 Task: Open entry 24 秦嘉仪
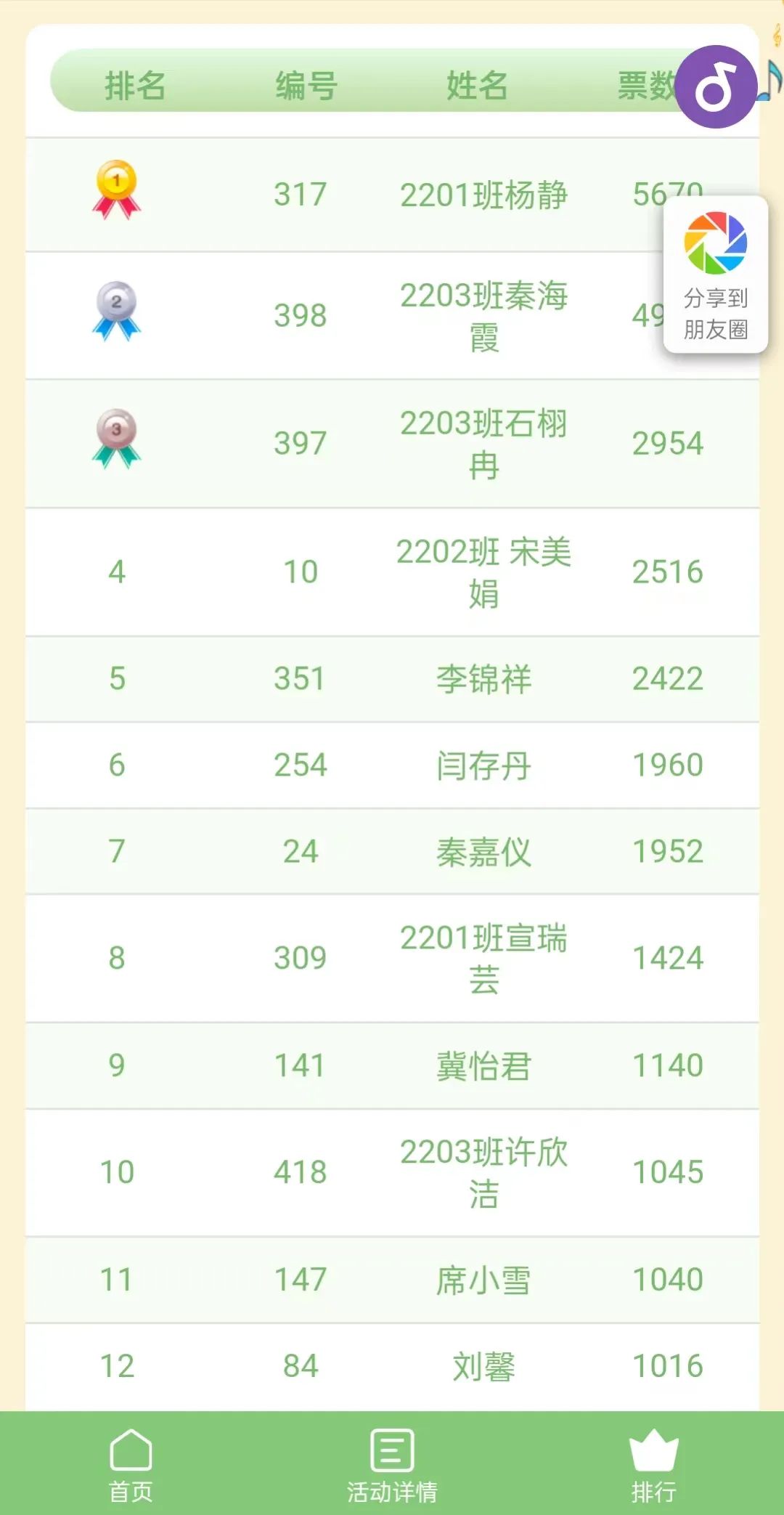point(483,851)
